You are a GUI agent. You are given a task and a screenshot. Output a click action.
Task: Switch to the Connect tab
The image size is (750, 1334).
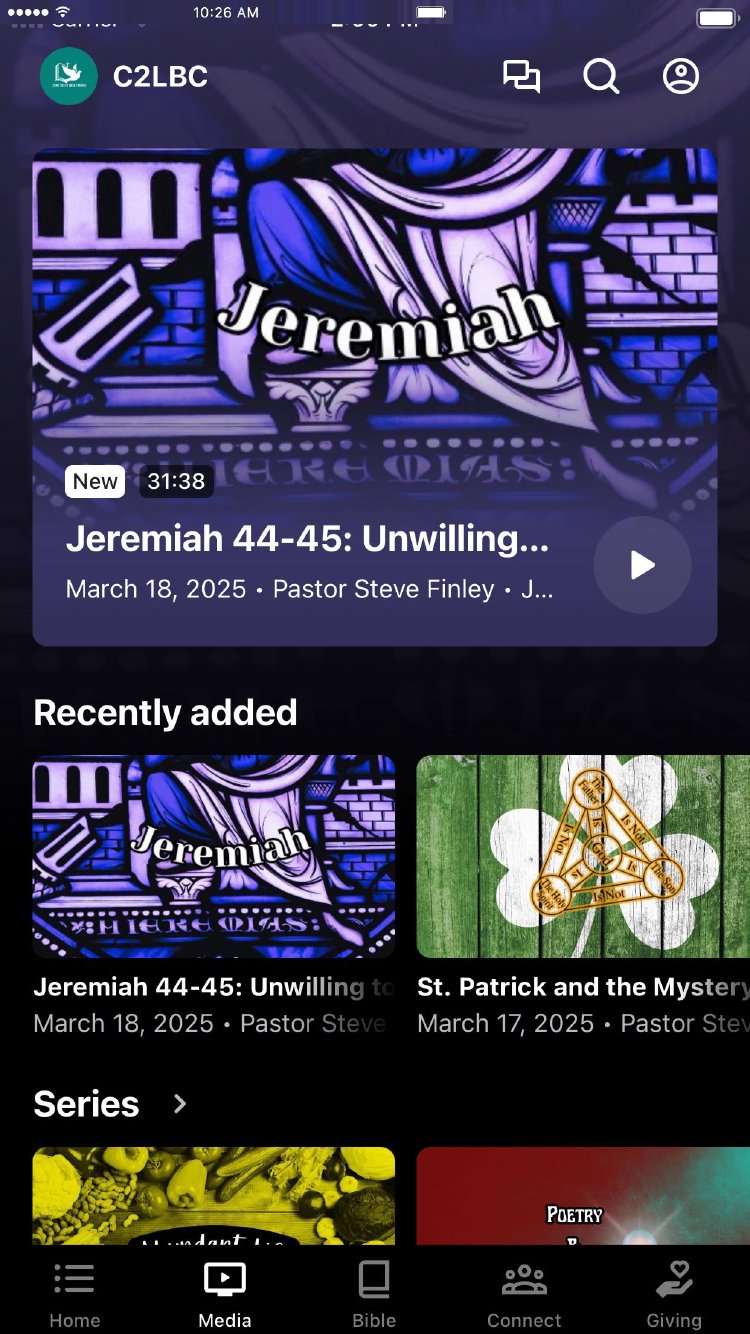(x=524, y=1294)
